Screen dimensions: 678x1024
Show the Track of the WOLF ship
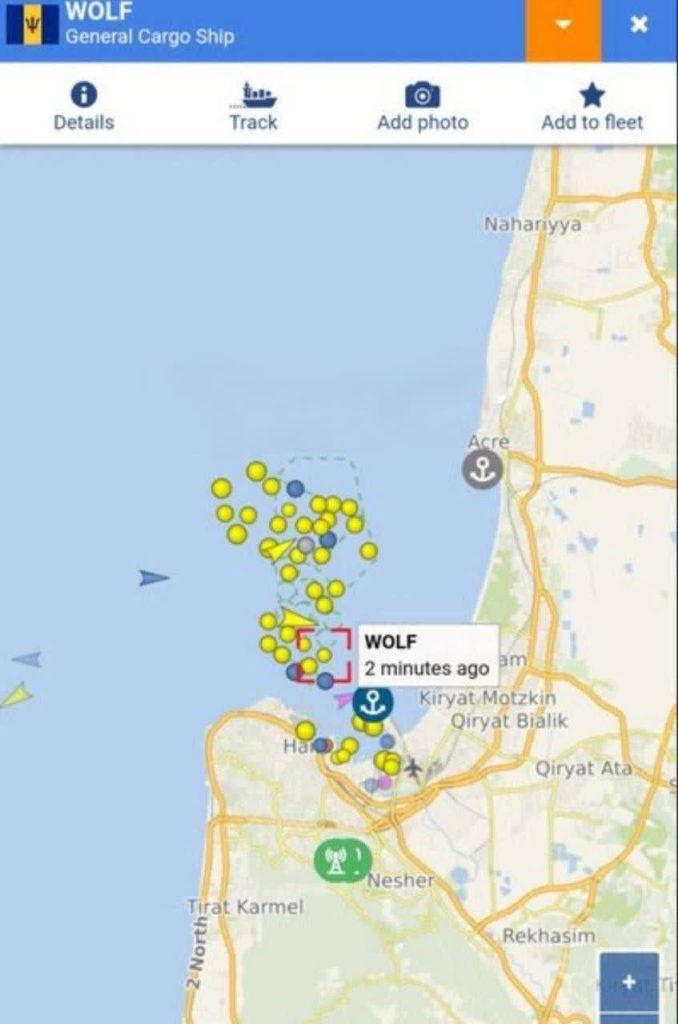coord(253,107)
